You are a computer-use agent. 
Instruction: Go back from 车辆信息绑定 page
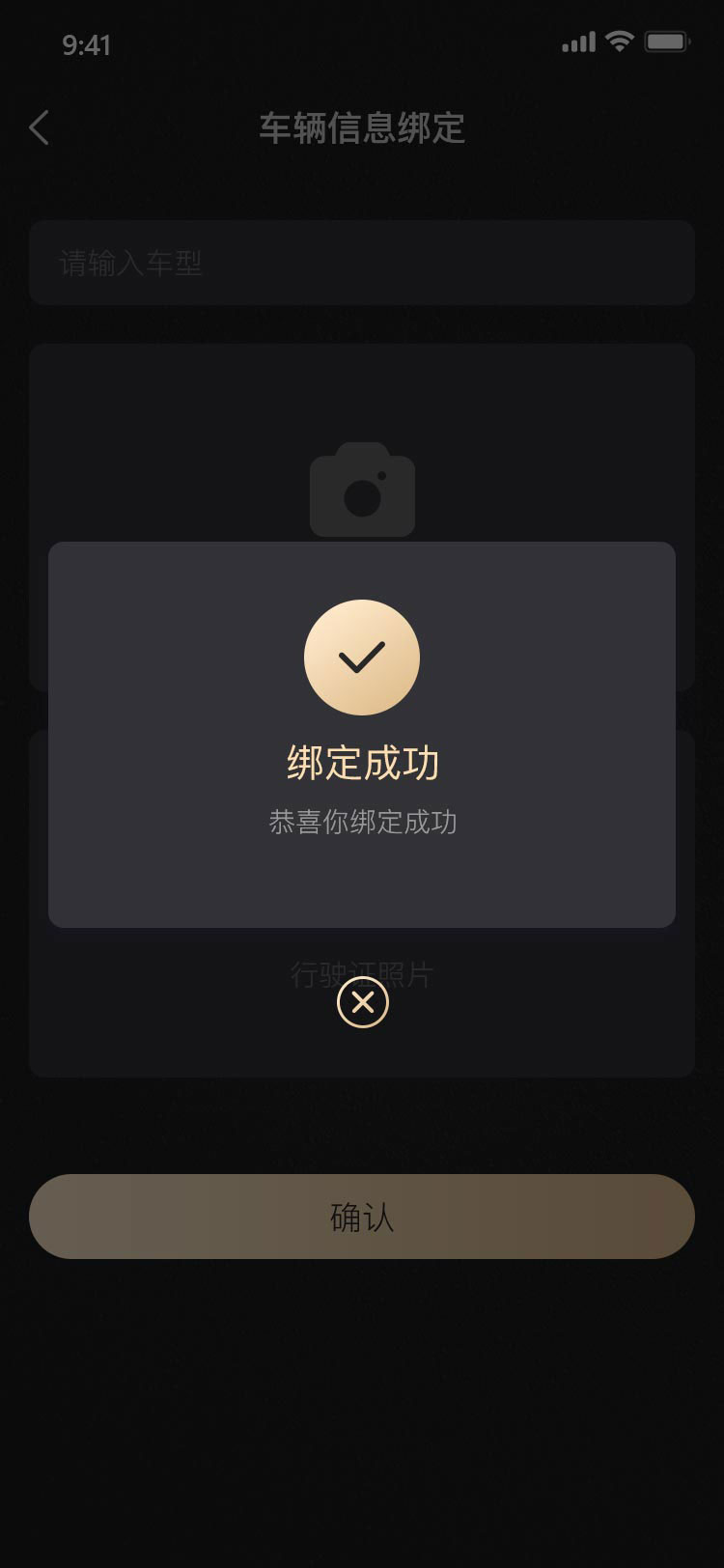[40, 127]
